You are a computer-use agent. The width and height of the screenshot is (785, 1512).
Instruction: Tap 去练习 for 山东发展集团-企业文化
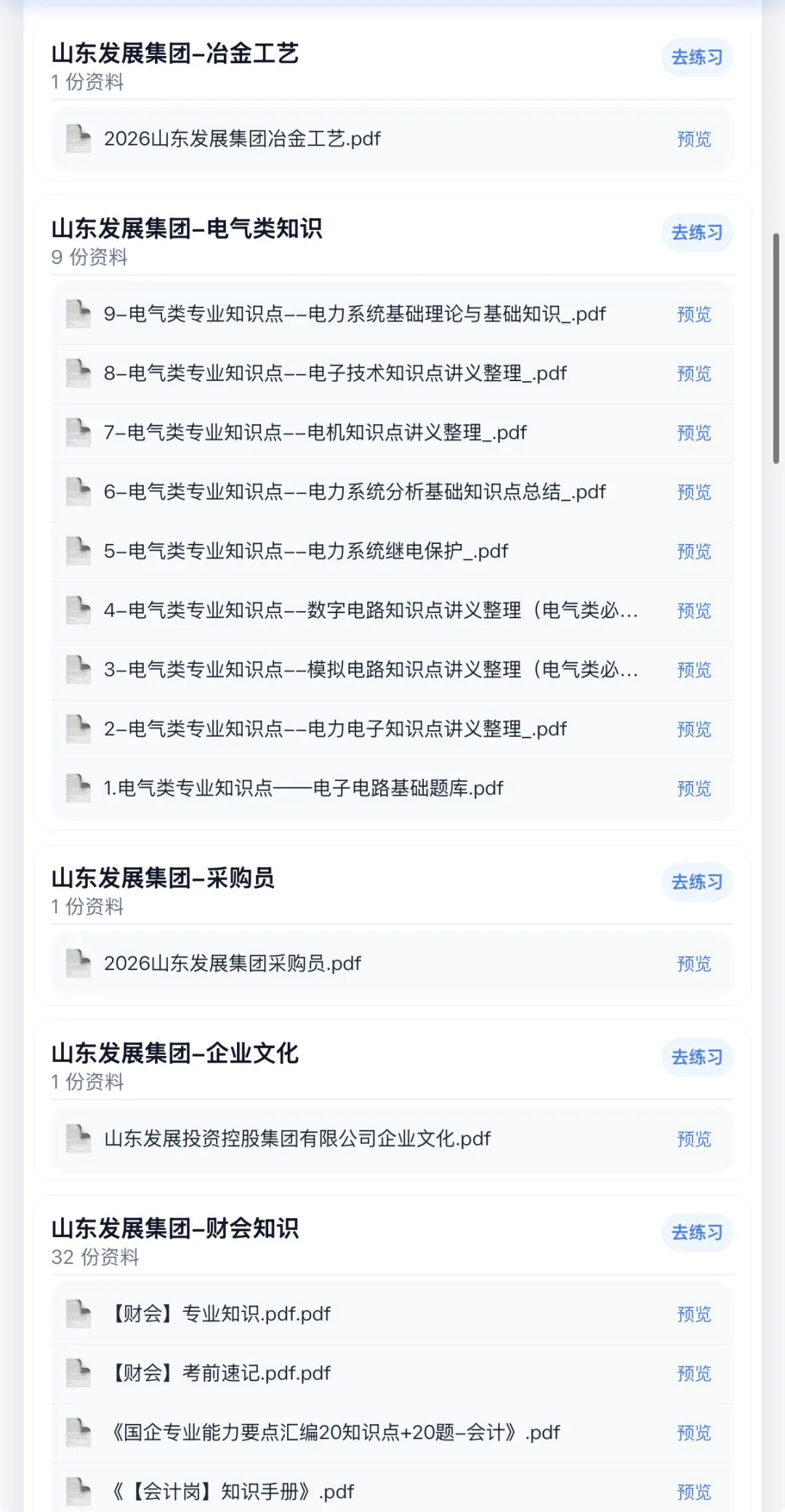[696, 1057]
